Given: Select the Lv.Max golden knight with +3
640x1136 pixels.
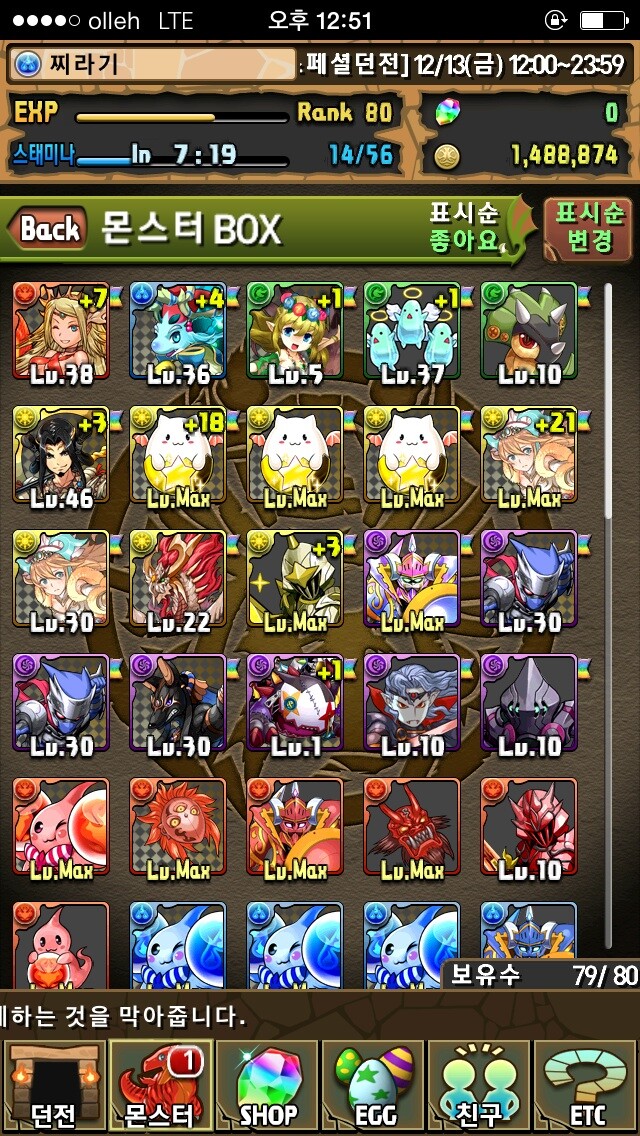Looking at the screenshot, I should (295, 579).
